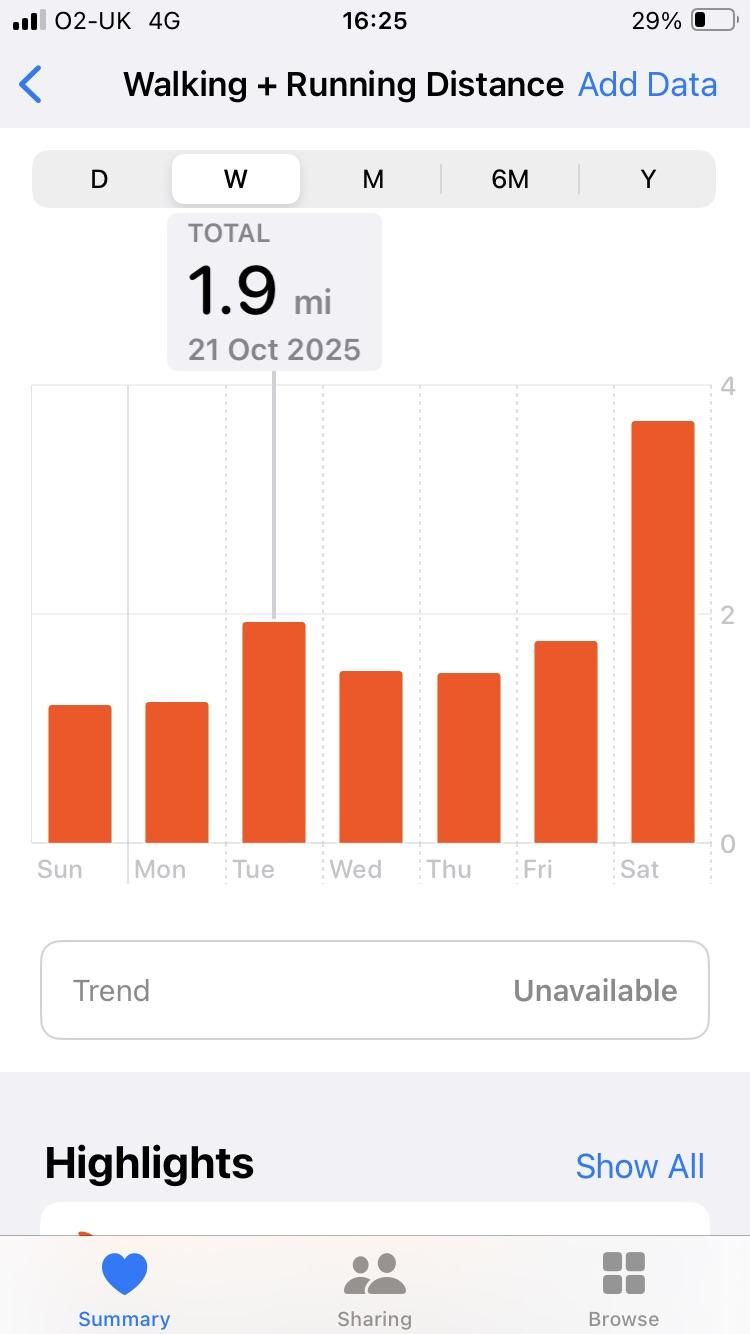Select the Monday bar in the chart
750x1334 pixels.
tap(177, 772)
